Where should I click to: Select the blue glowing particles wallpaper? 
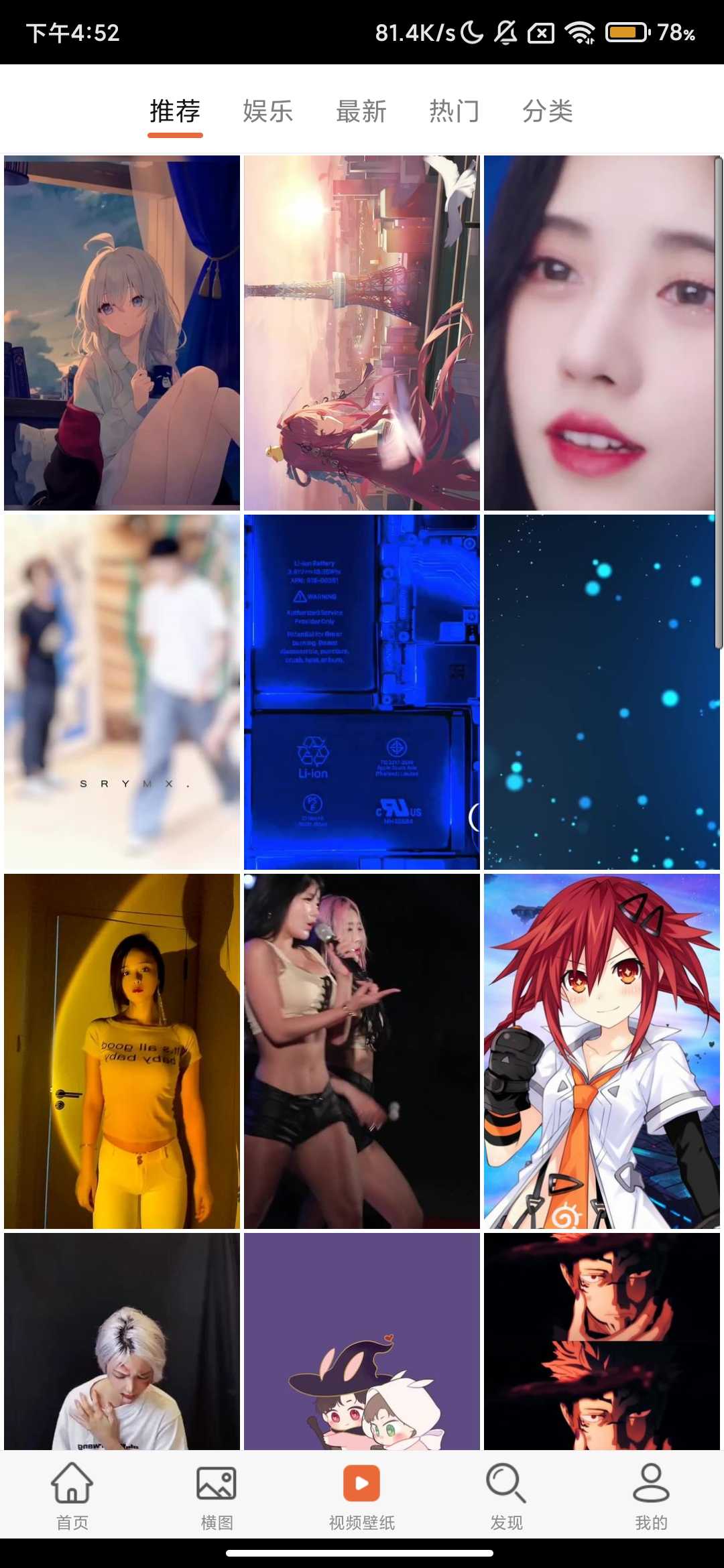coord(601,692)
